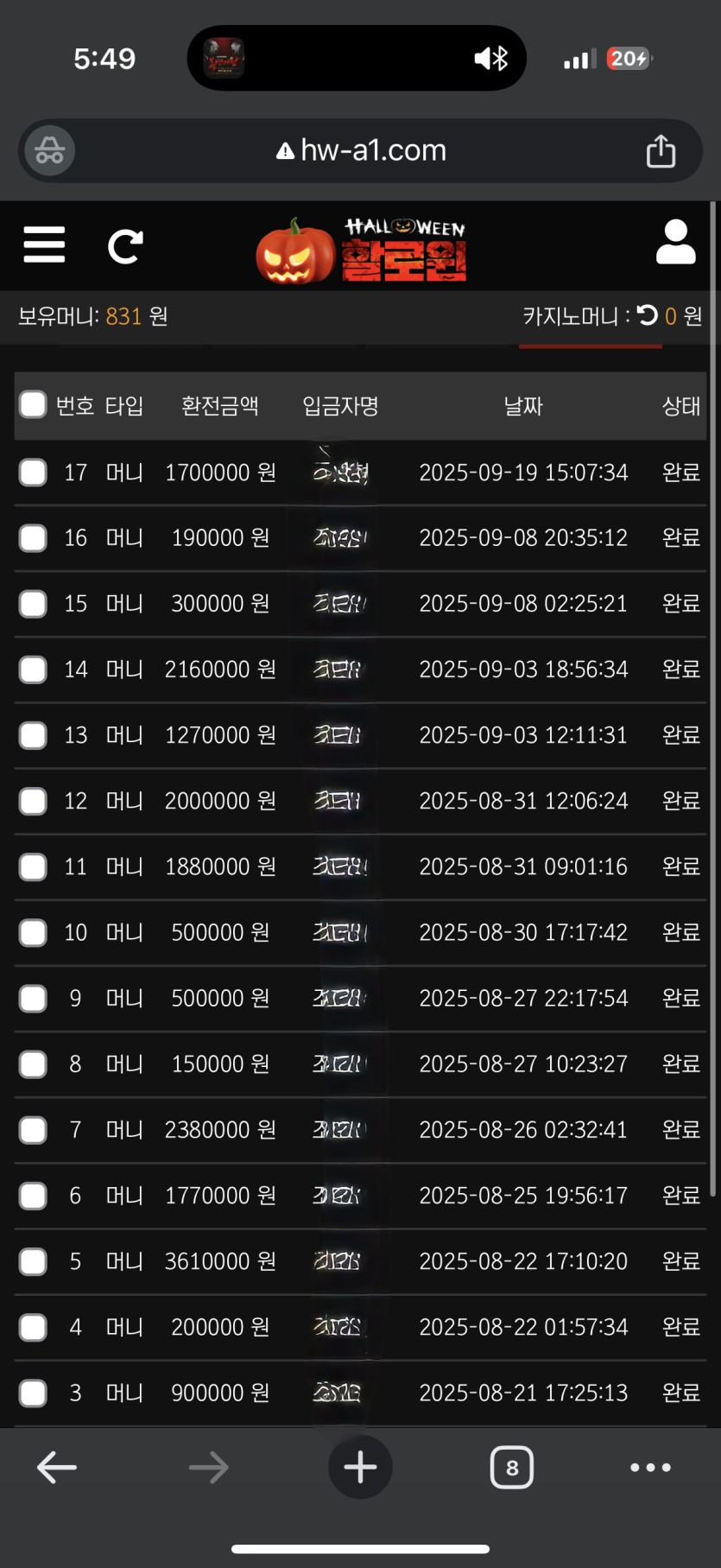This screenshot has height=1568, width=721.
Task: Check row number 7 checkbox
Action: pos(33,1130)
